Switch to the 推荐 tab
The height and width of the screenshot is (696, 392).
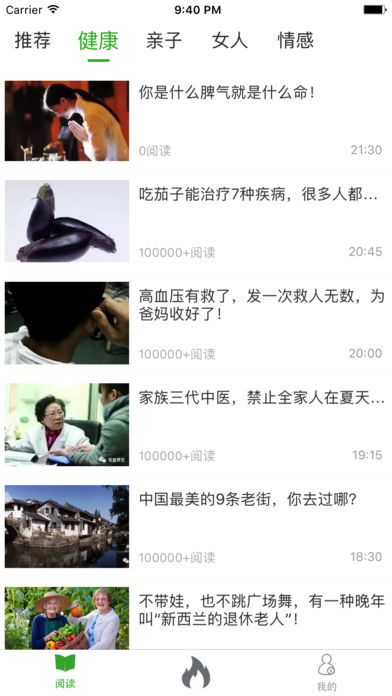(x=33, y=41)
